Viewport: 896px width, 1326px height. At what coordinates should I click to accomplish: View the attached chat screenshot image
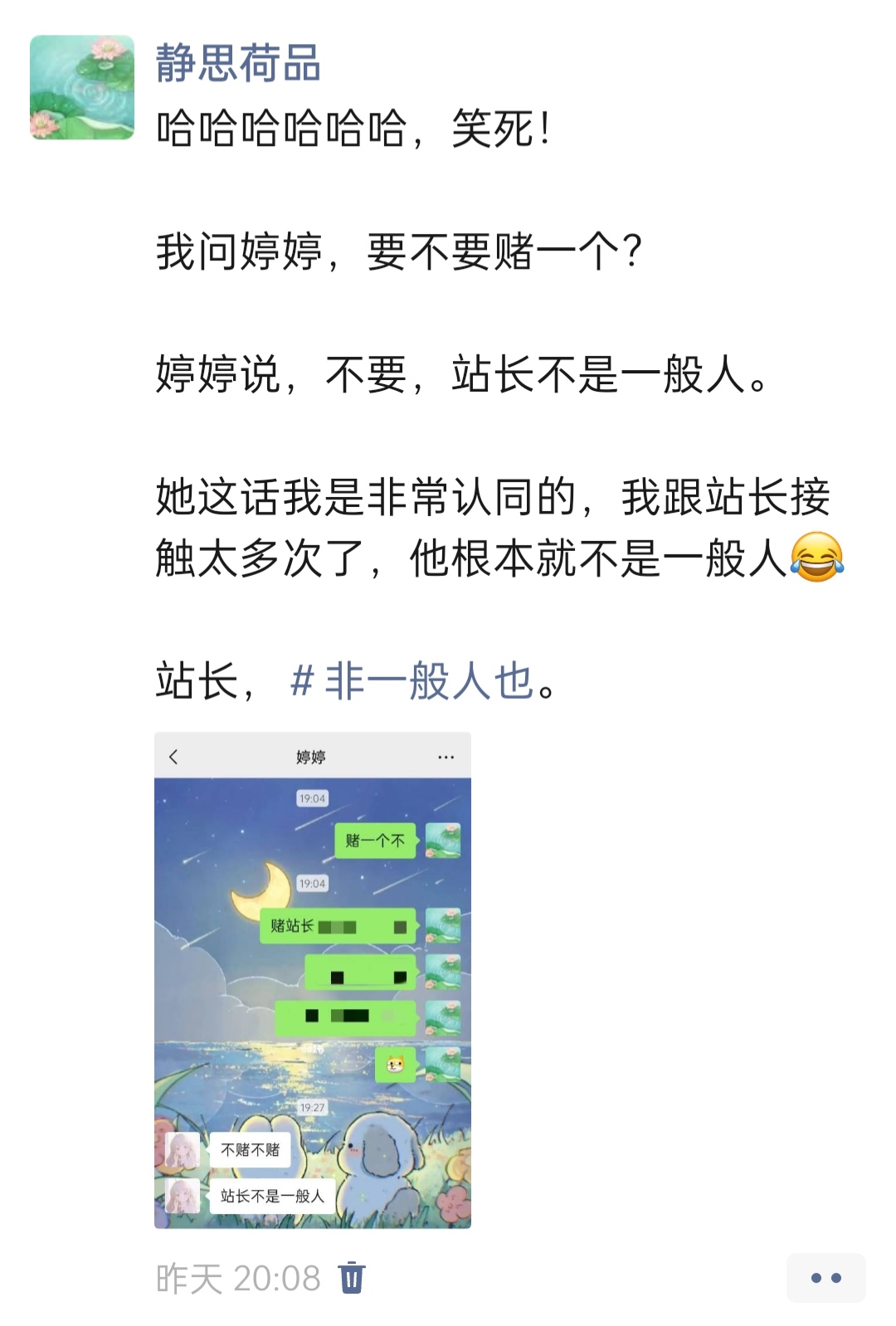pyautogui.click(x=313, y=979)
